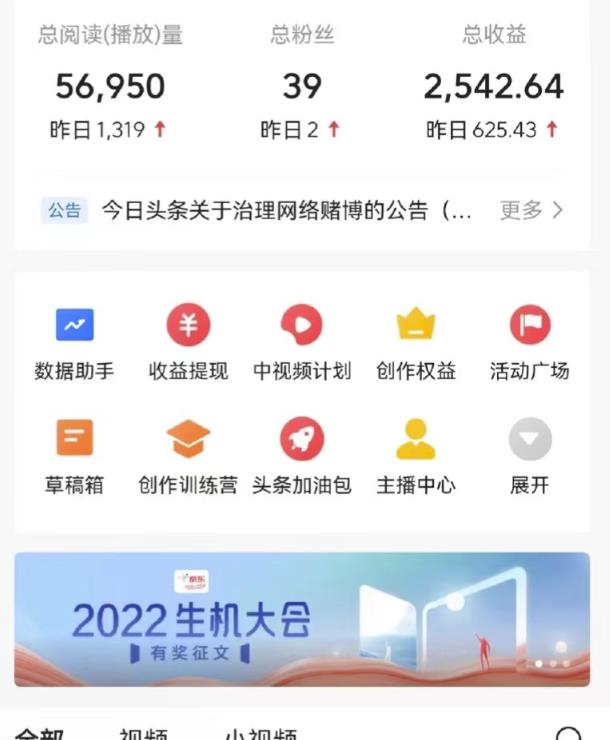The image size is (610, 740).
Task: Open the 2022生机大会 banner
Action: tap(301, 619)
